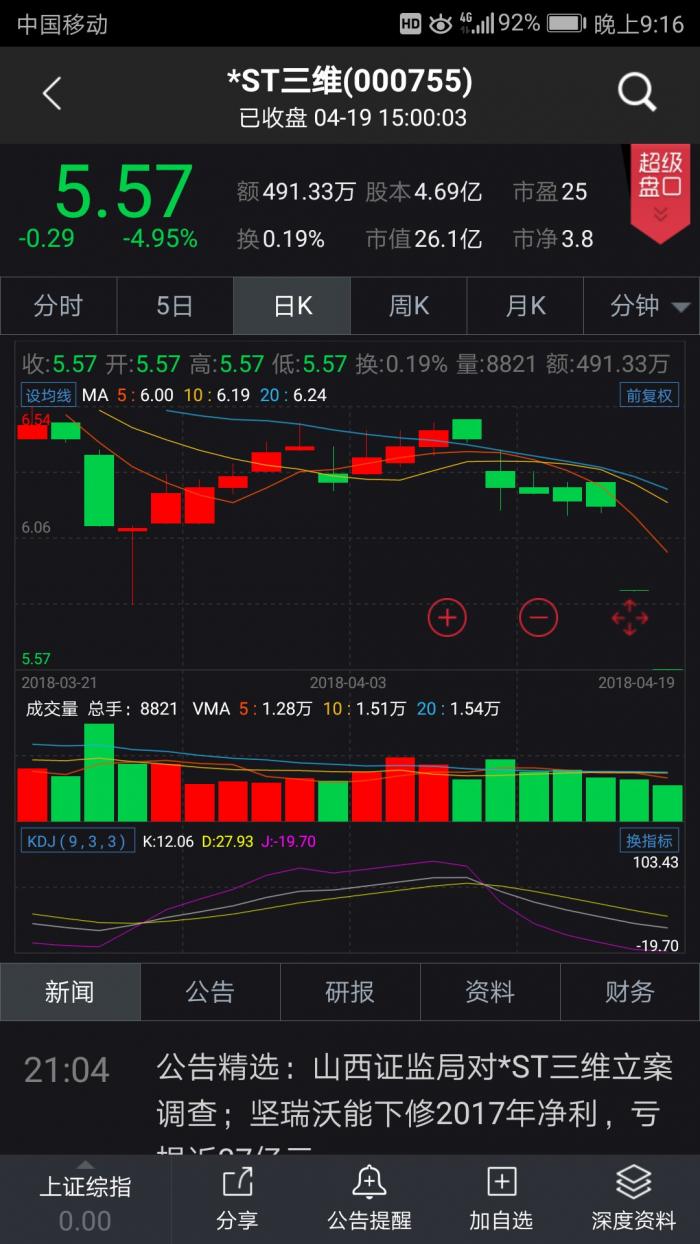Select the 月K monthly chart tab
Screen dimensions: 700x1244
coord(525,306)
